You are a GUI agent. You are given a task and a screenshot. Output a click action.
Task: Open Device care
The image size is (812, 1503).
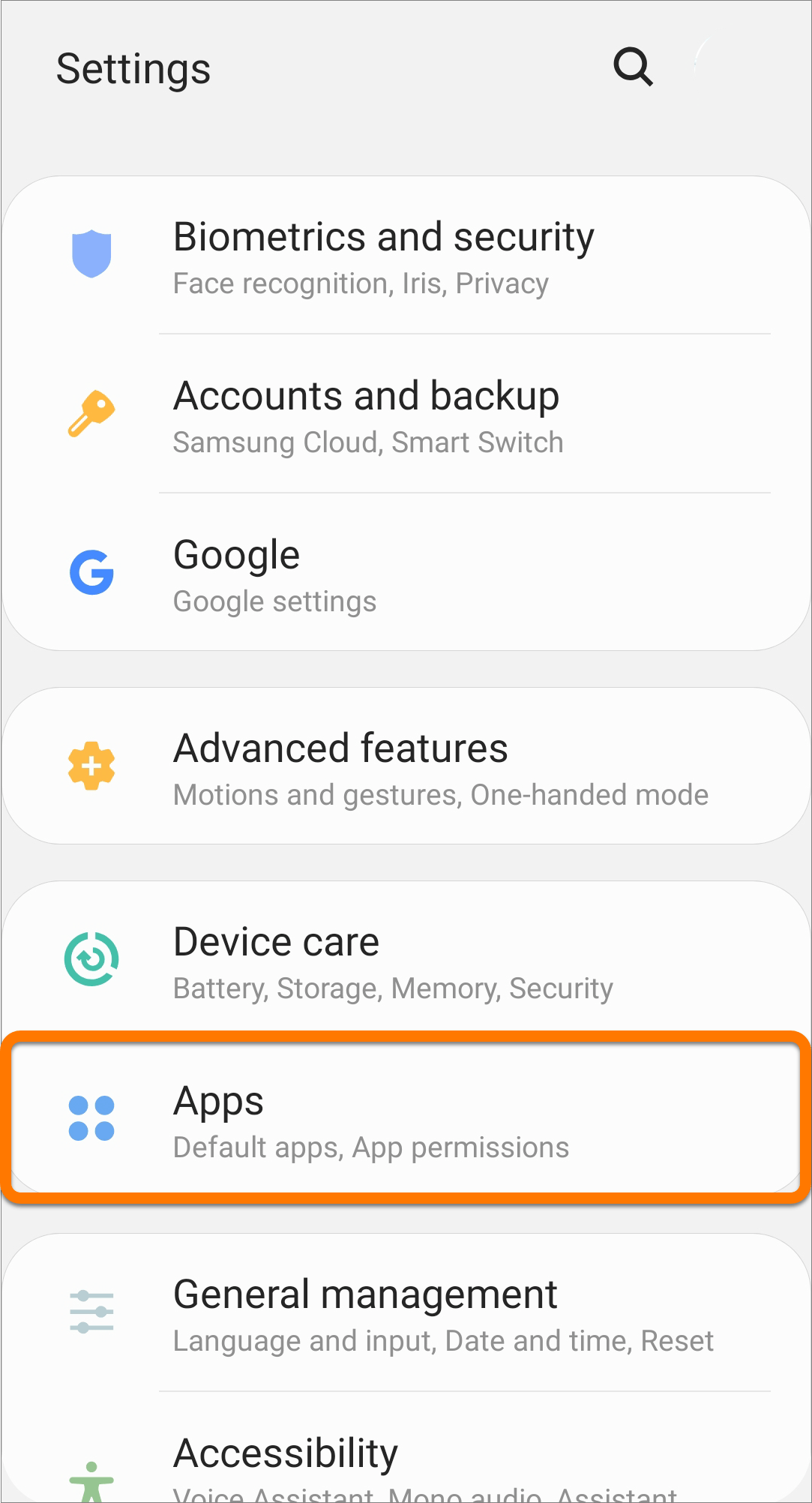click(405, 961)
